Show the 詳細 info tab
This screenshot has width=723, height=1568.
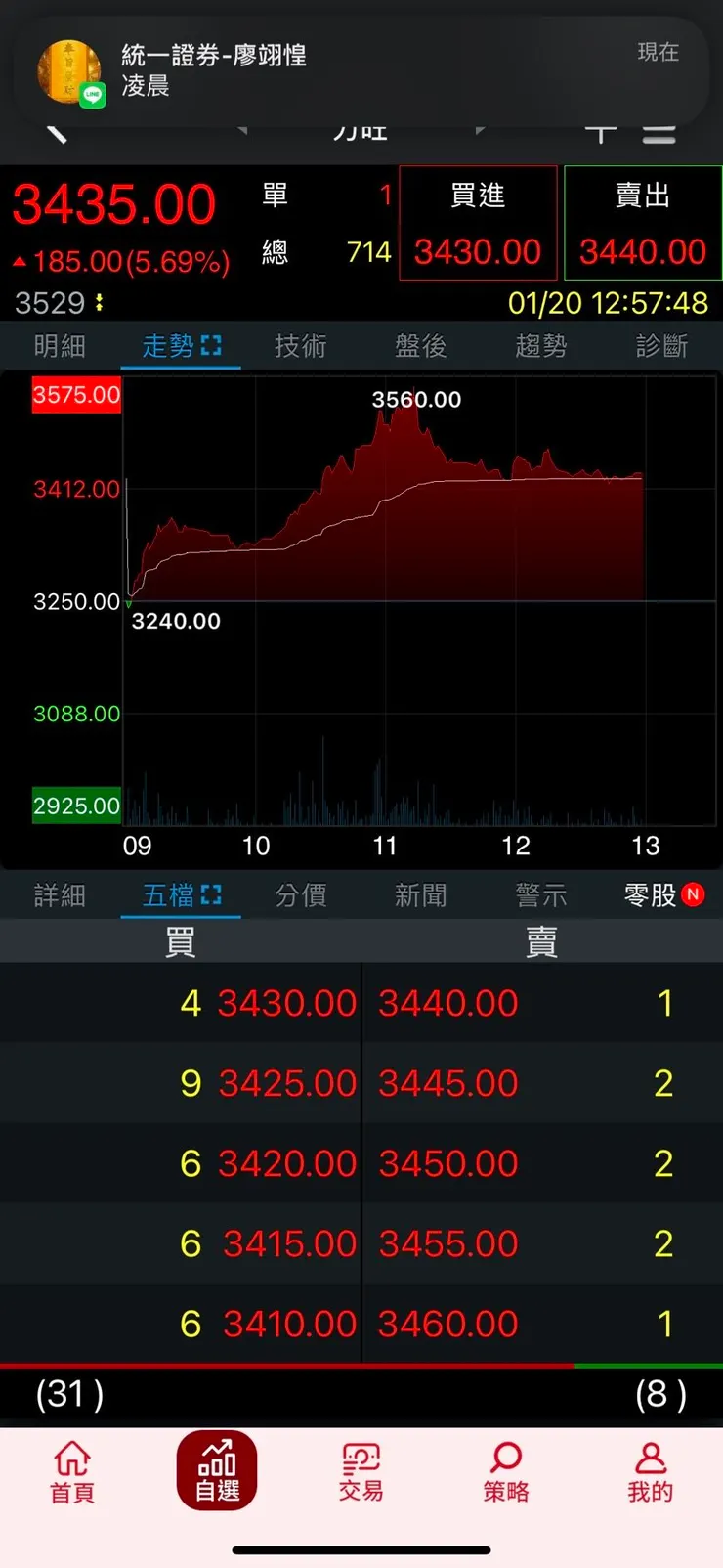pyautogui.click(x=60, y=895)
